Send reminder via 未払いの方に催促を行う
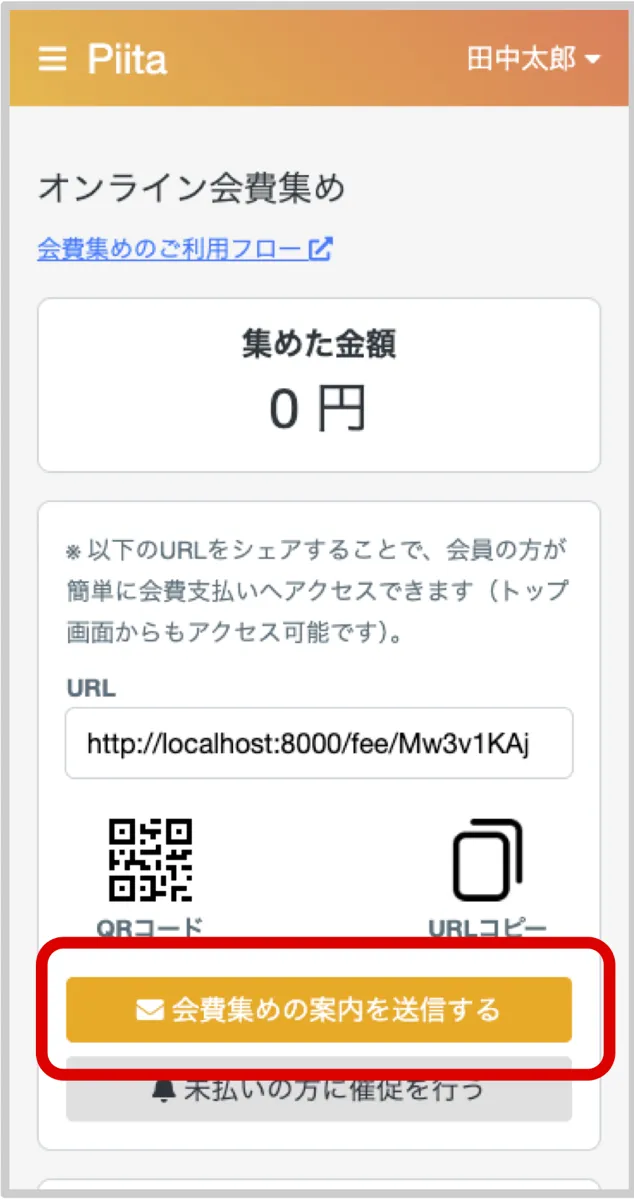This screenshot has height=1200, width=634. [318, 1090]
